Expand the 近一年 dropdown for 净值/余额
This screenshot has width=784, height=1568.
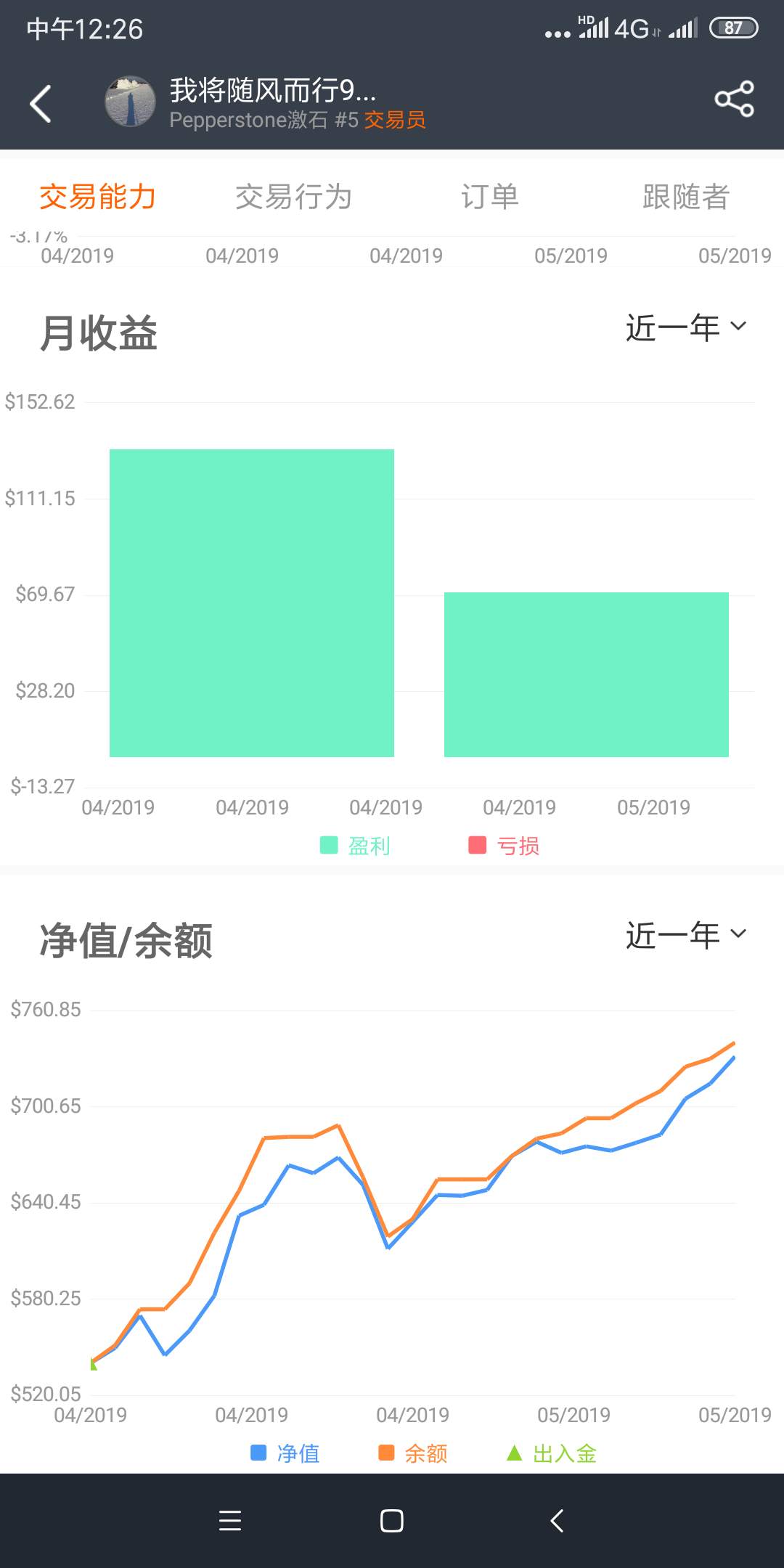coord(686,935)
